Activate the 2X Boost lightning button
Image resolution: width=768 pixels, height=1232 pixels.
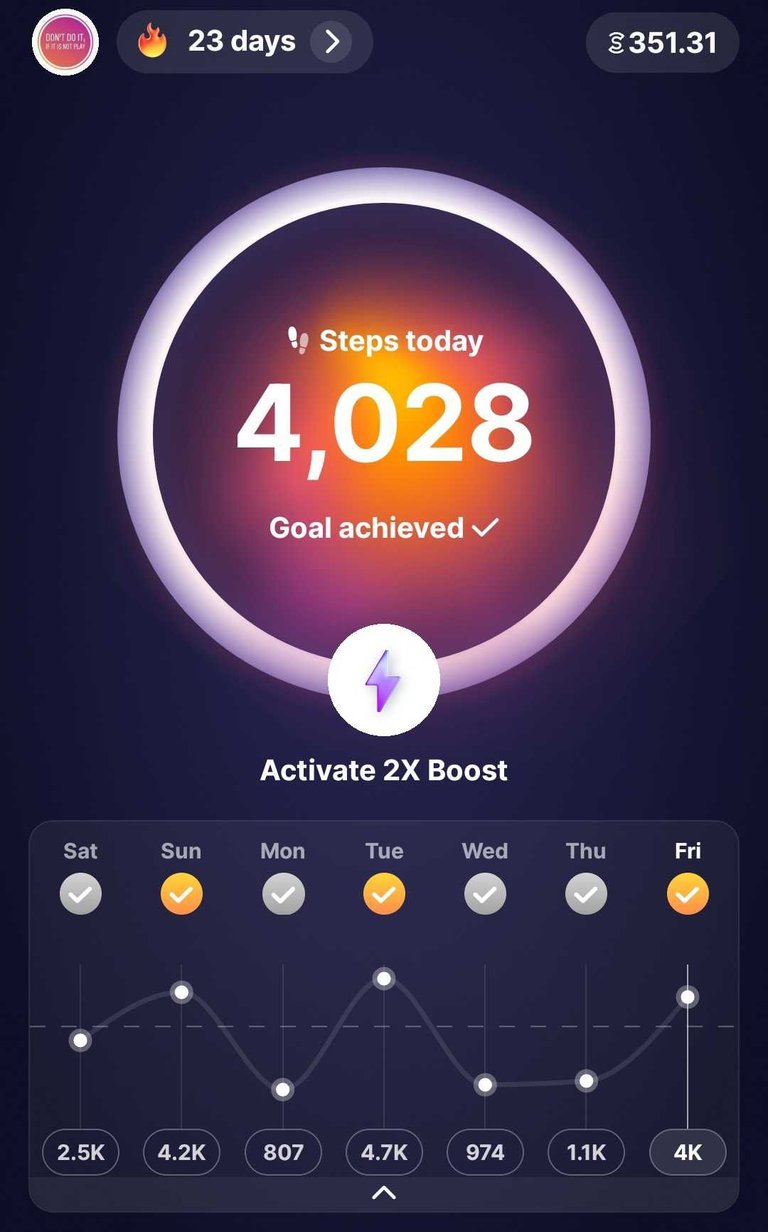pyautogui.click(x=384, y=679)
